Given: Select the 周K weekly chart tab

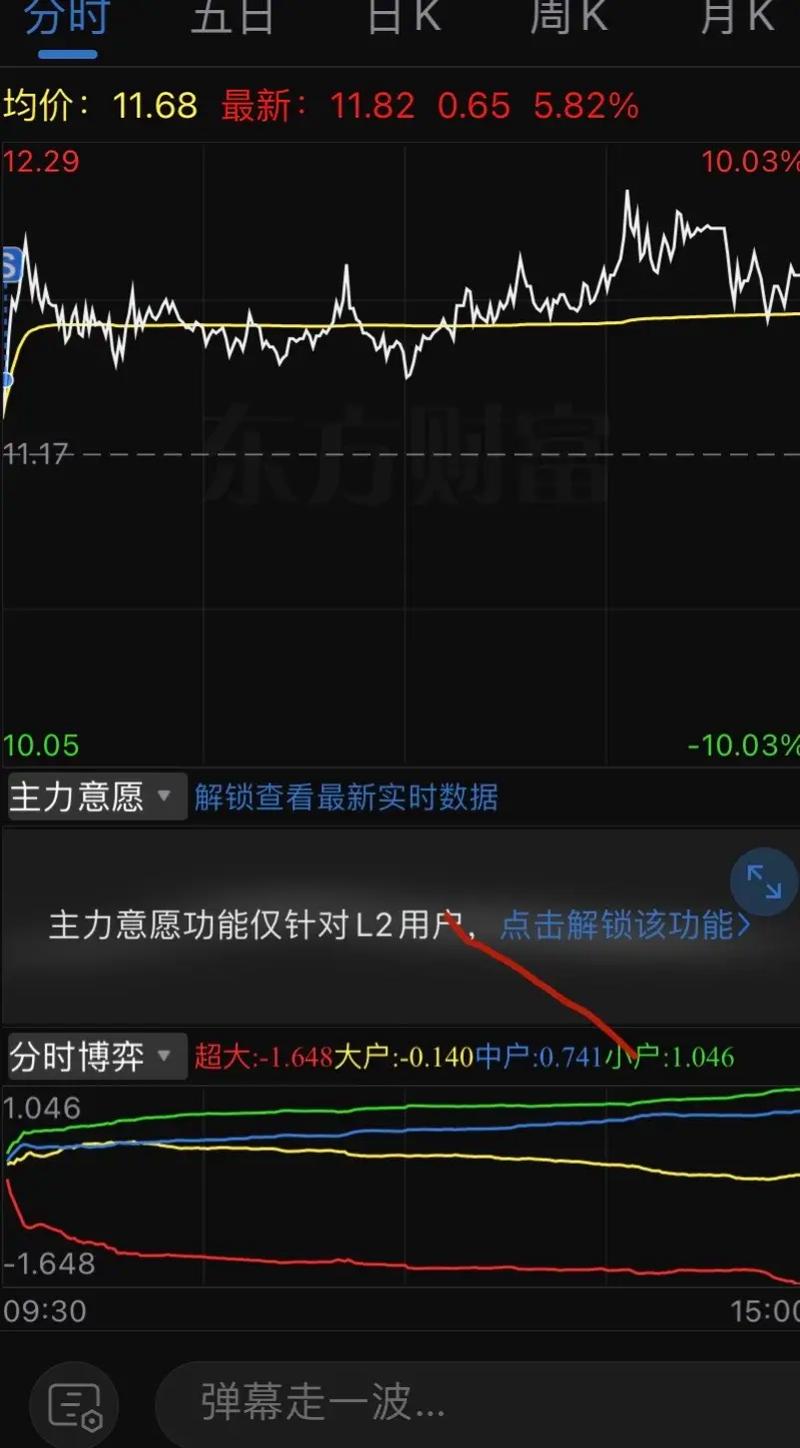Looking at the screenshot, I should [x=566, y=18].
